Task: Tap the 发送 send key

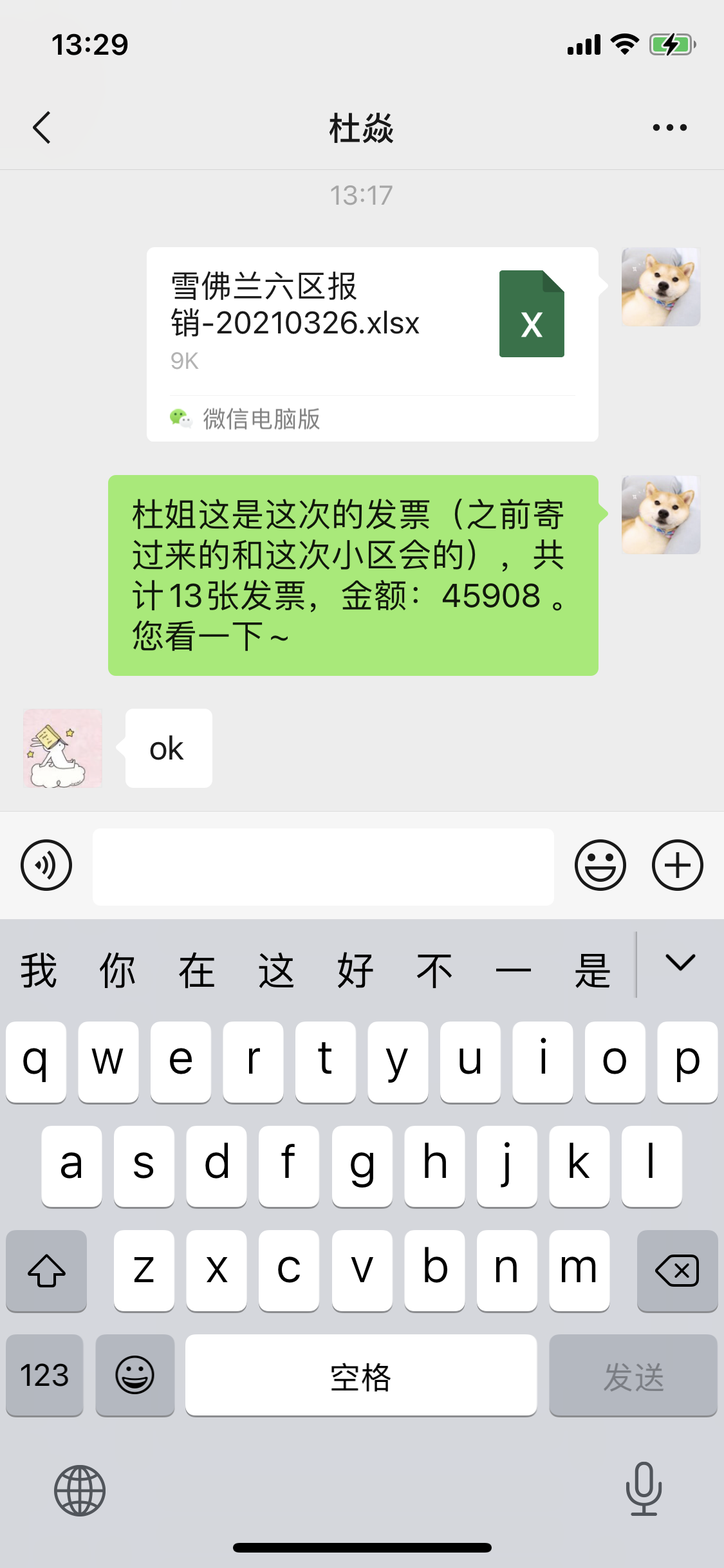Action: 633,1375
